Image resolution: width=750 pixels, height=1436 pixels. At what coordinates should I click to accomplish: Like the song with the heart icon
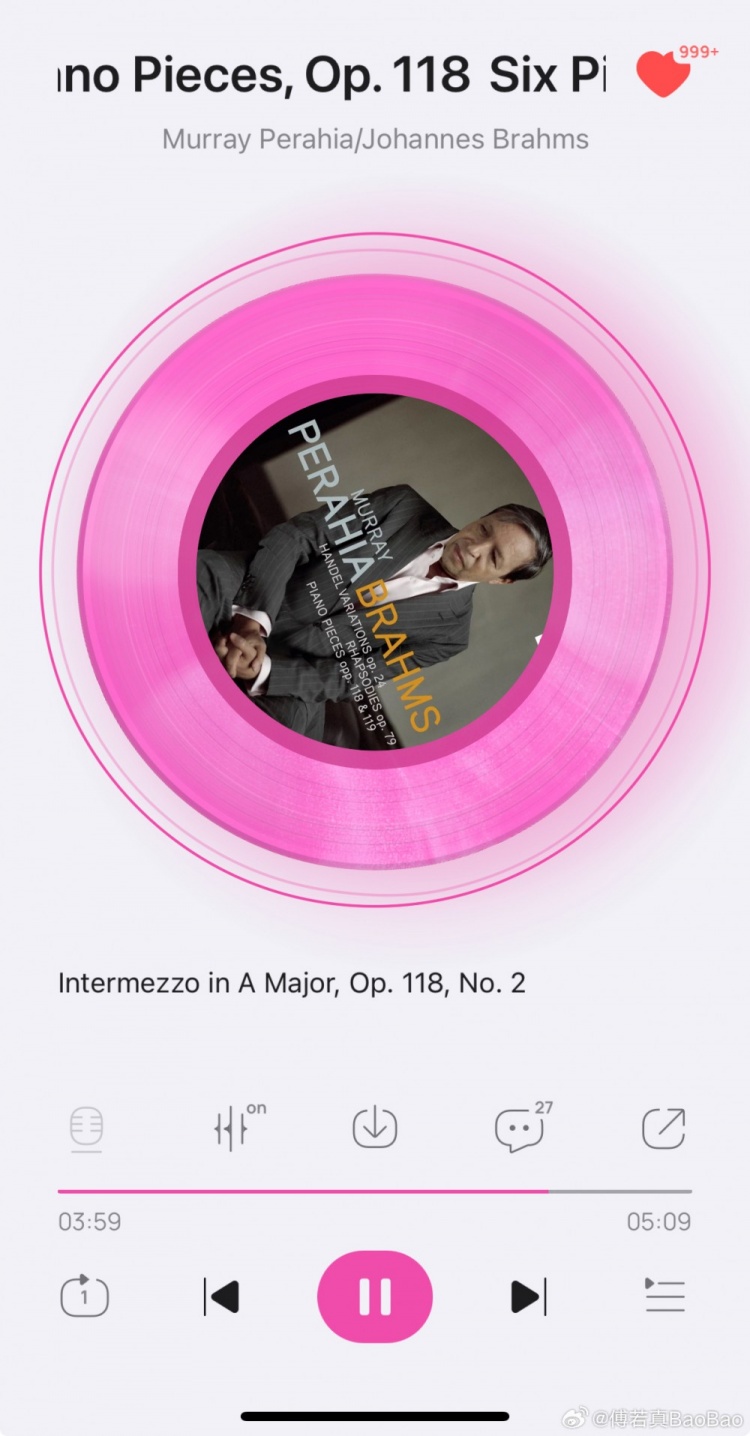tap(664, 75)
